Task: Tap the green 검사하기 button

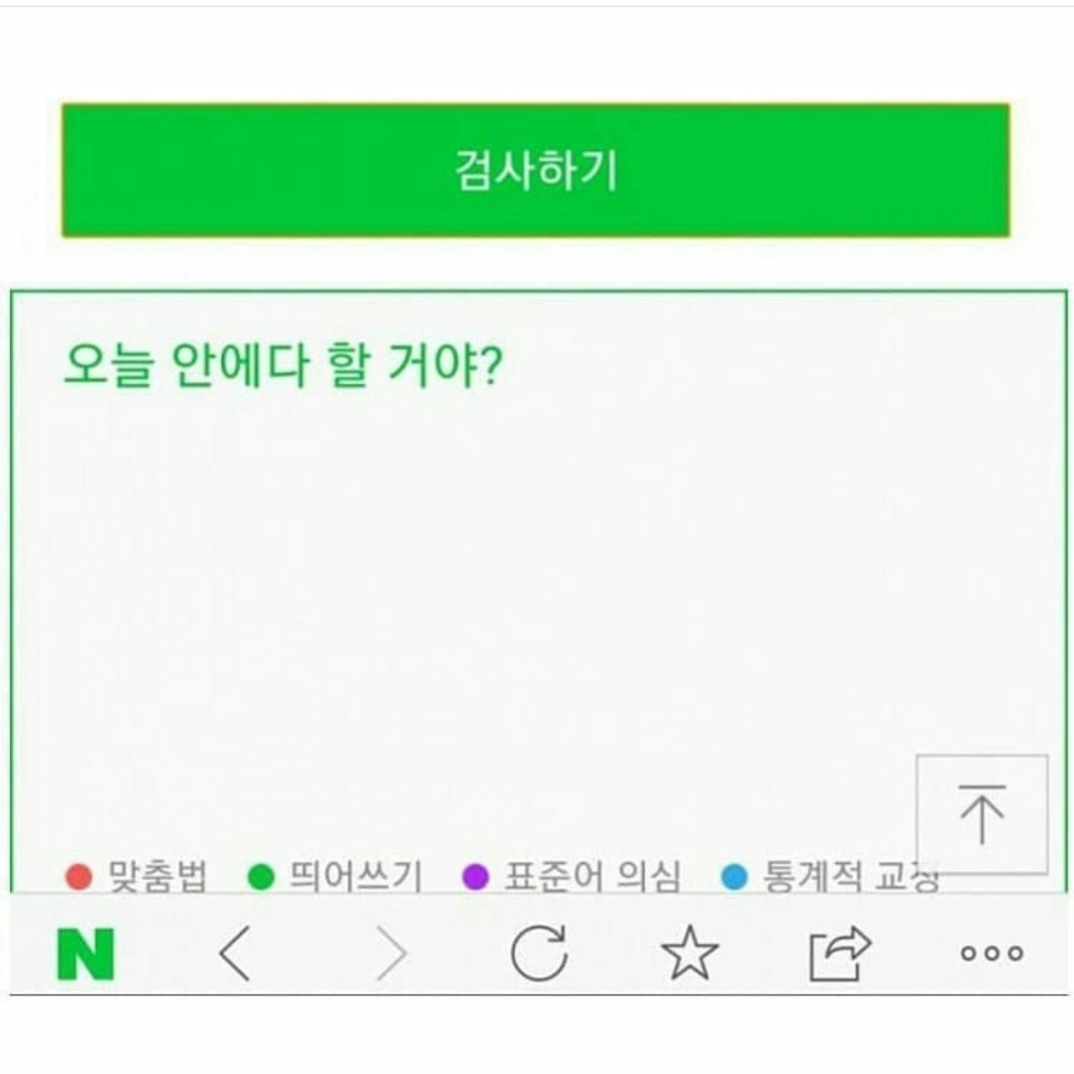Action: tap(536, 170)
